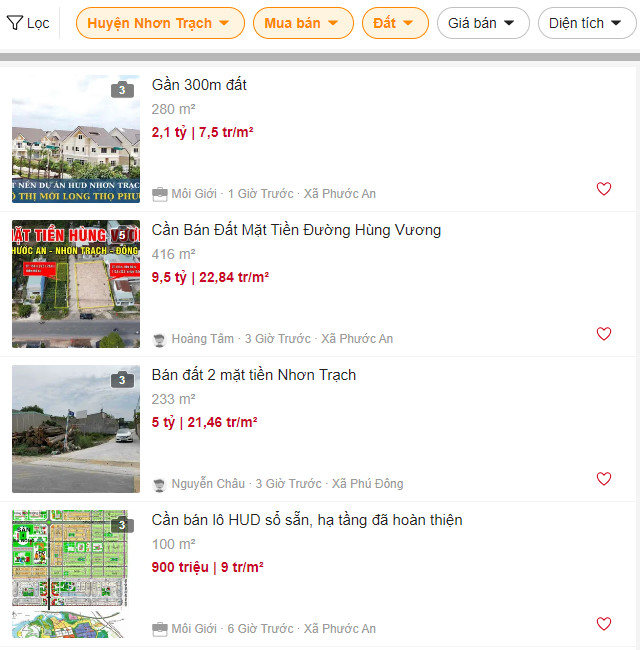Screen dimensions: 640x650
Task: Favorite the Đường Hùng Vương listing
Action: (x=603, y=334)
